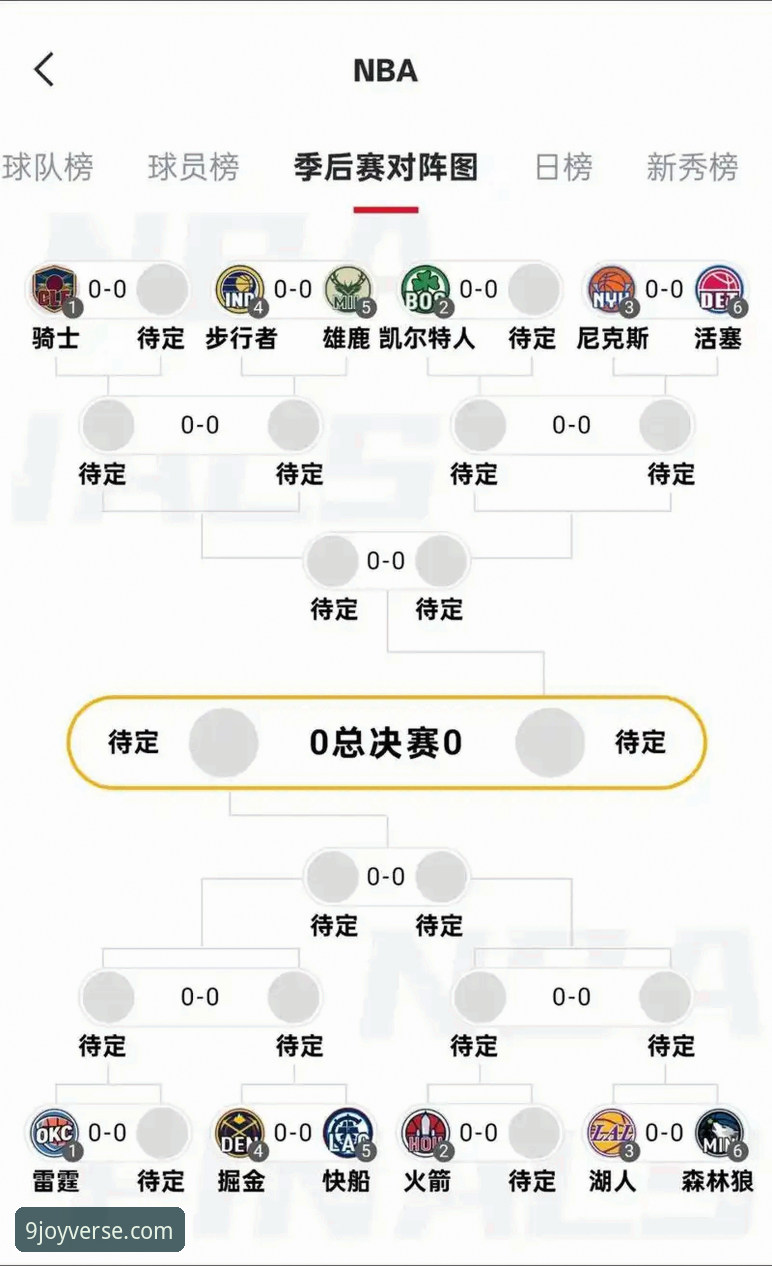Screen dimensions: 772x1266
Task: Click the 骑士 team name label
Action: pos(57,339)
